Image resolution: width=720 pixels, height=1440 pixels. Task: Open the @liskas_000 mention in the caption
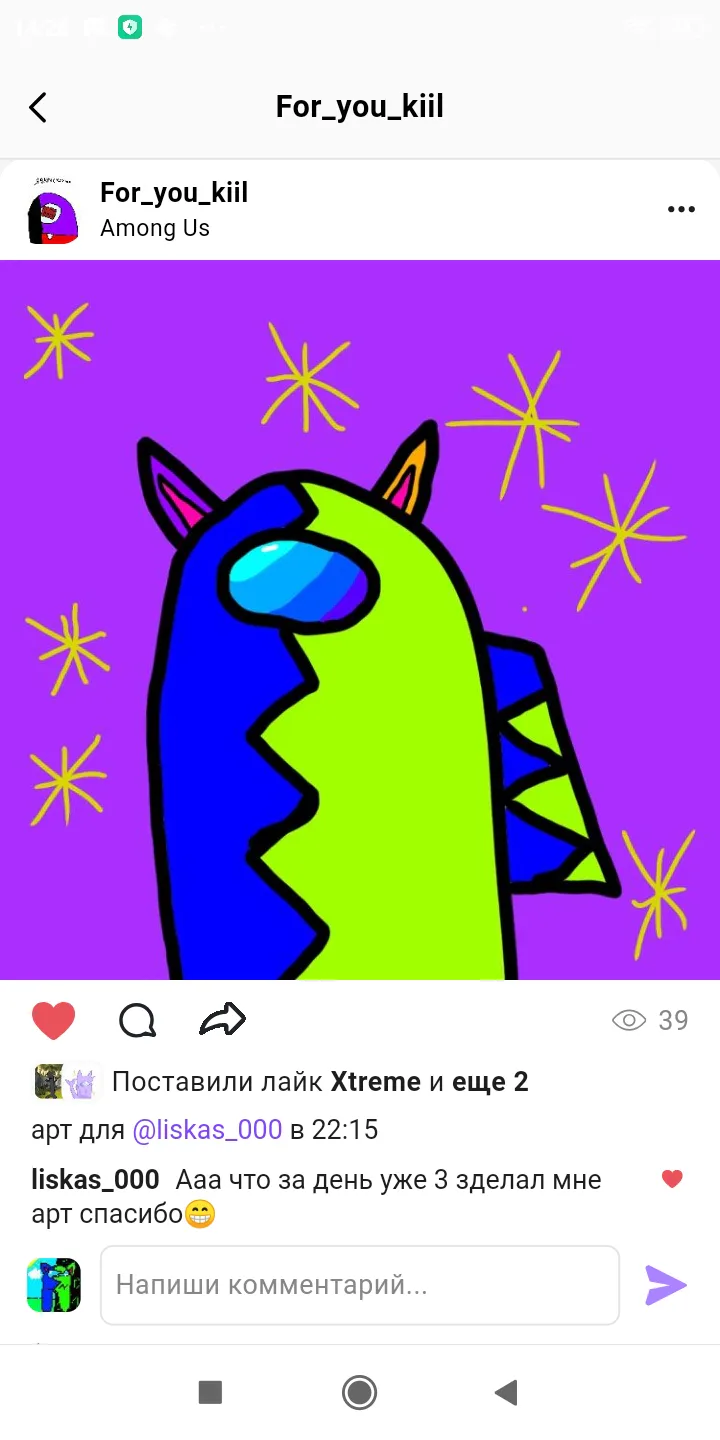click(x=207, y=1130)
